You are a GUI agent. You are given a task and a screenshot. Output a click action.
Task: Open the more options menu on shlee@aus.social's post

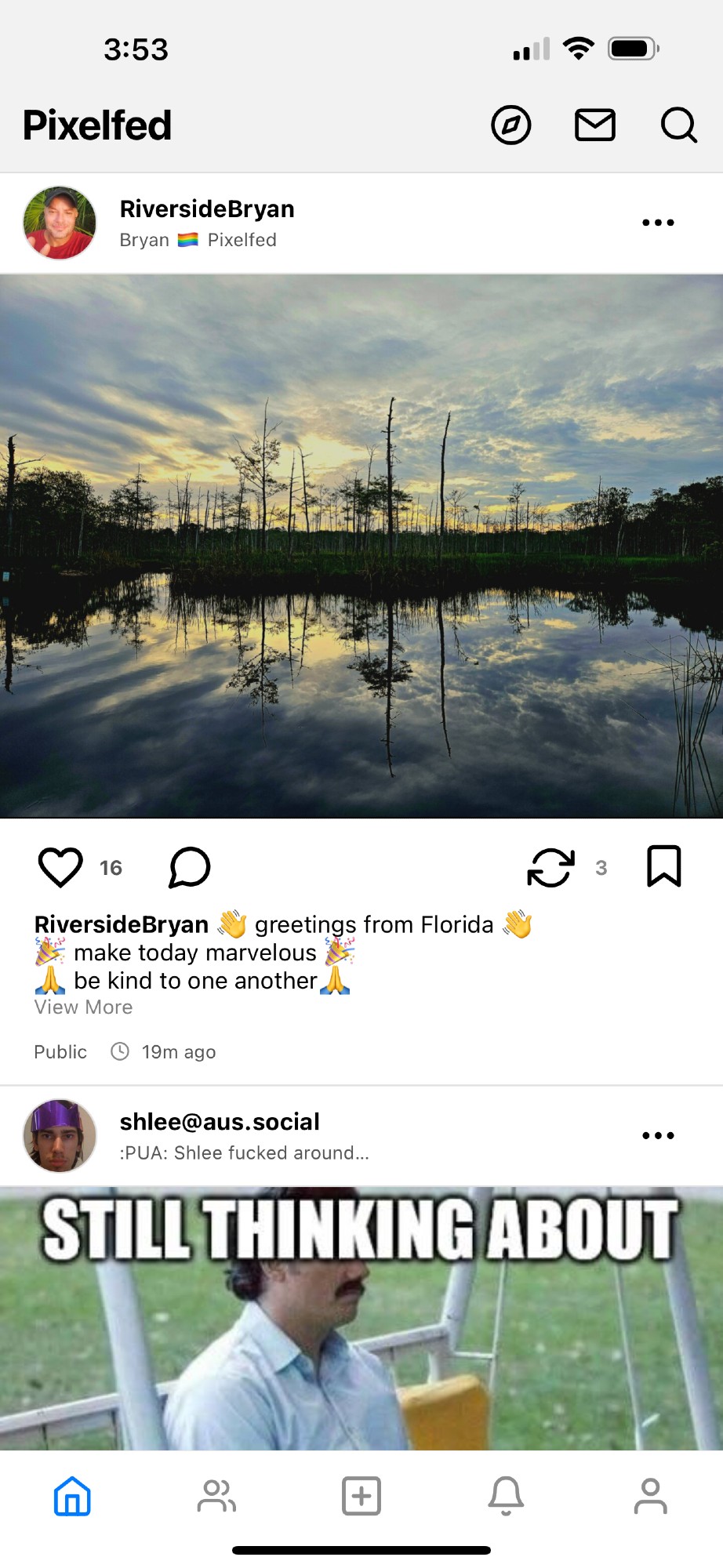tap(658, 1135)
